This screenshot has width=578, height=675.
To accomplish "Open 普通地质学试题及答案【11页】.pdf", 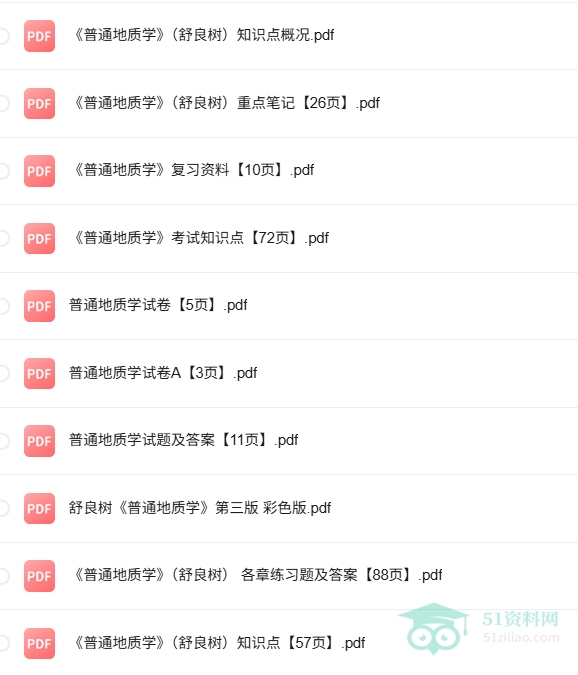I will pyautogui.click(x=183, y=440).
